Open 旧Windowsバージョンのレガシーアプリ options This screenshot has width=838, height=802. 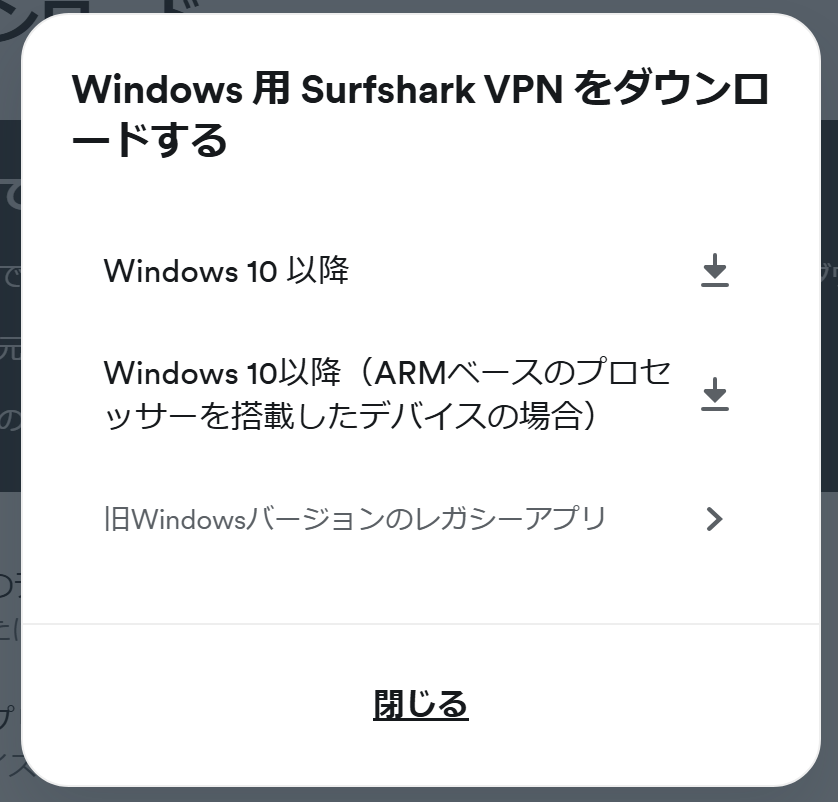click(713, 519)
